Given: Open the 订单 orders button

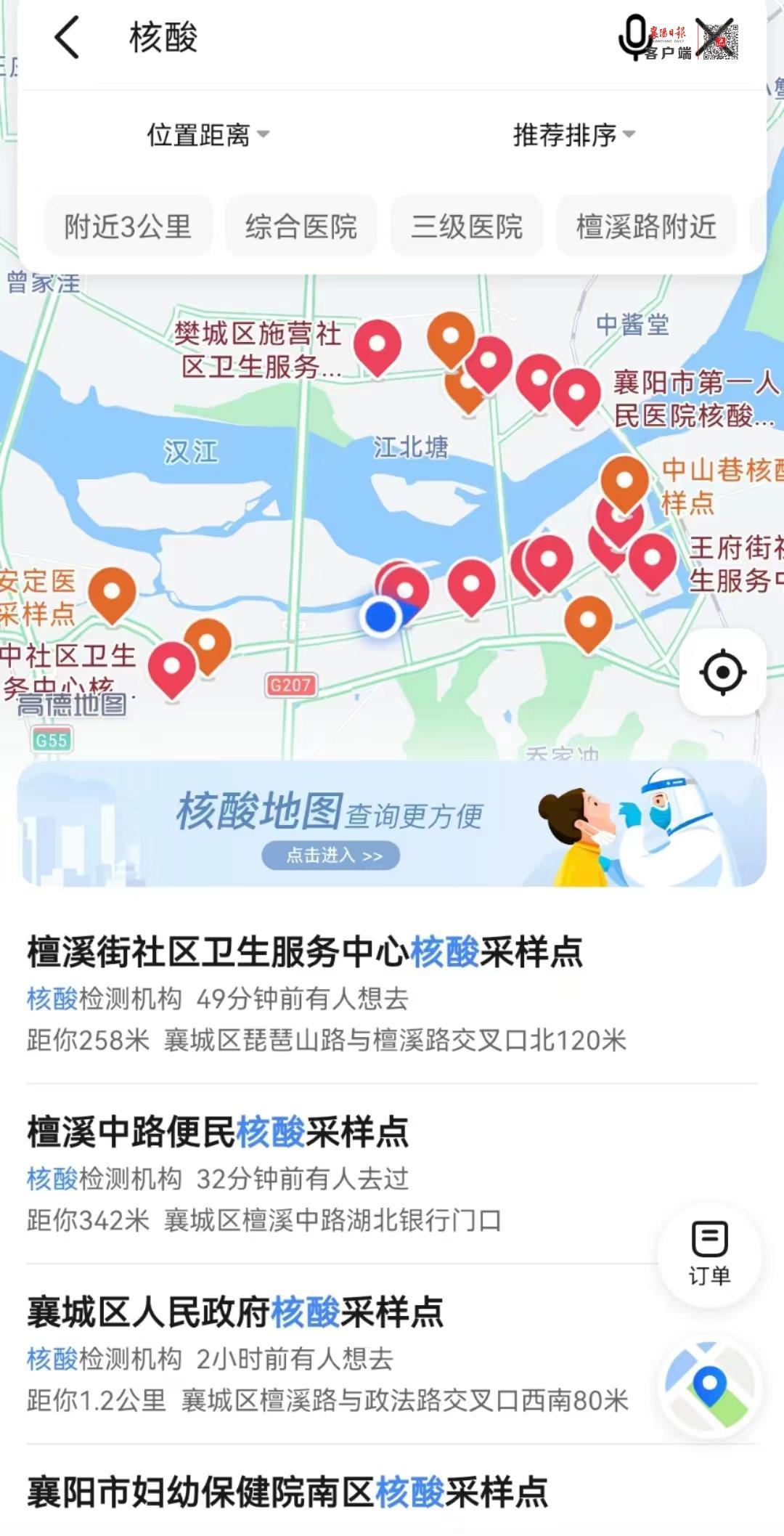Looking at the screenshot, I should (709, 1254).
